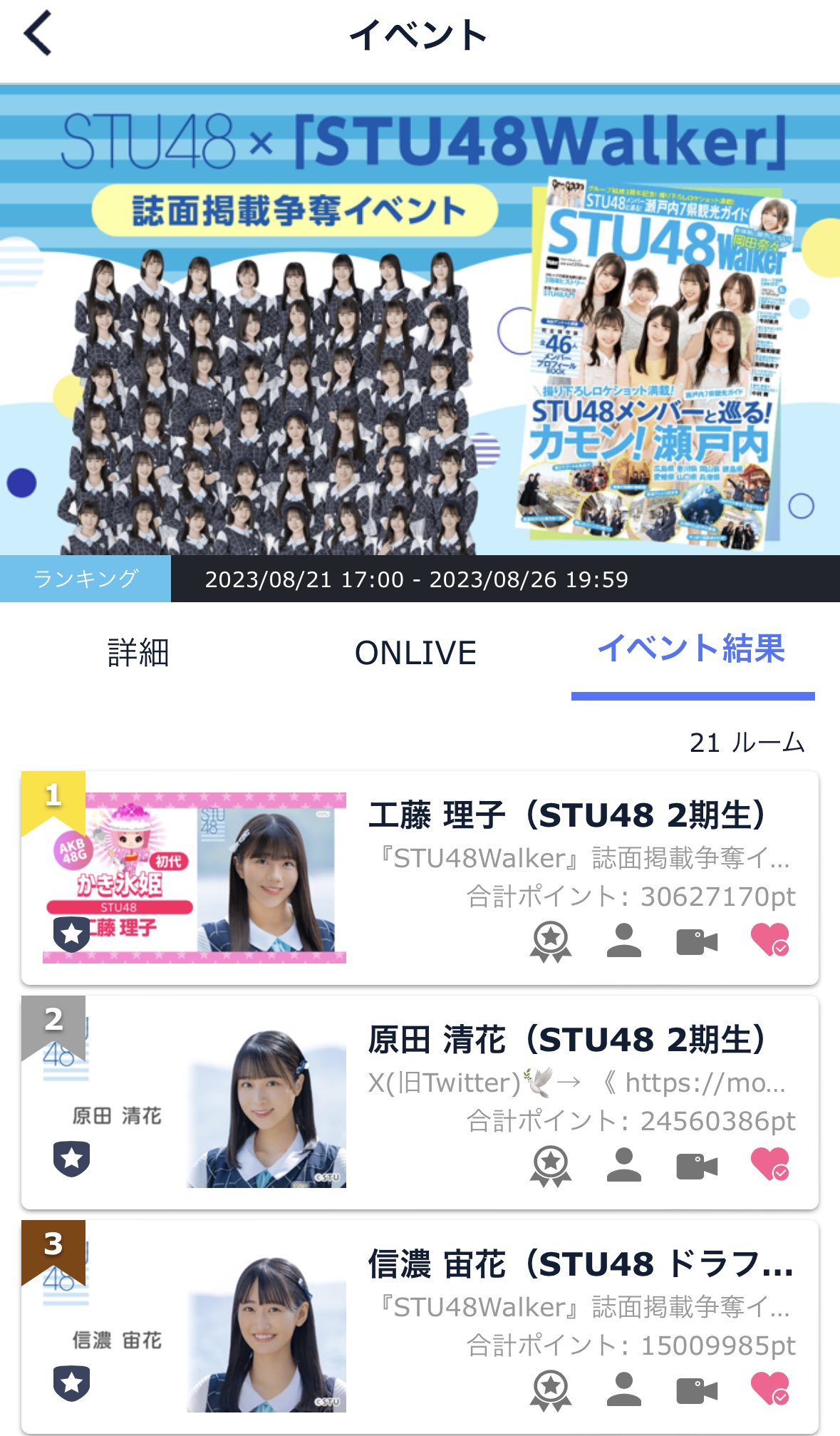Screen dimensions: 840x1436
Task: Open the STU48Walker event banner
Action: pyautogui.click(x=420, y=319)
